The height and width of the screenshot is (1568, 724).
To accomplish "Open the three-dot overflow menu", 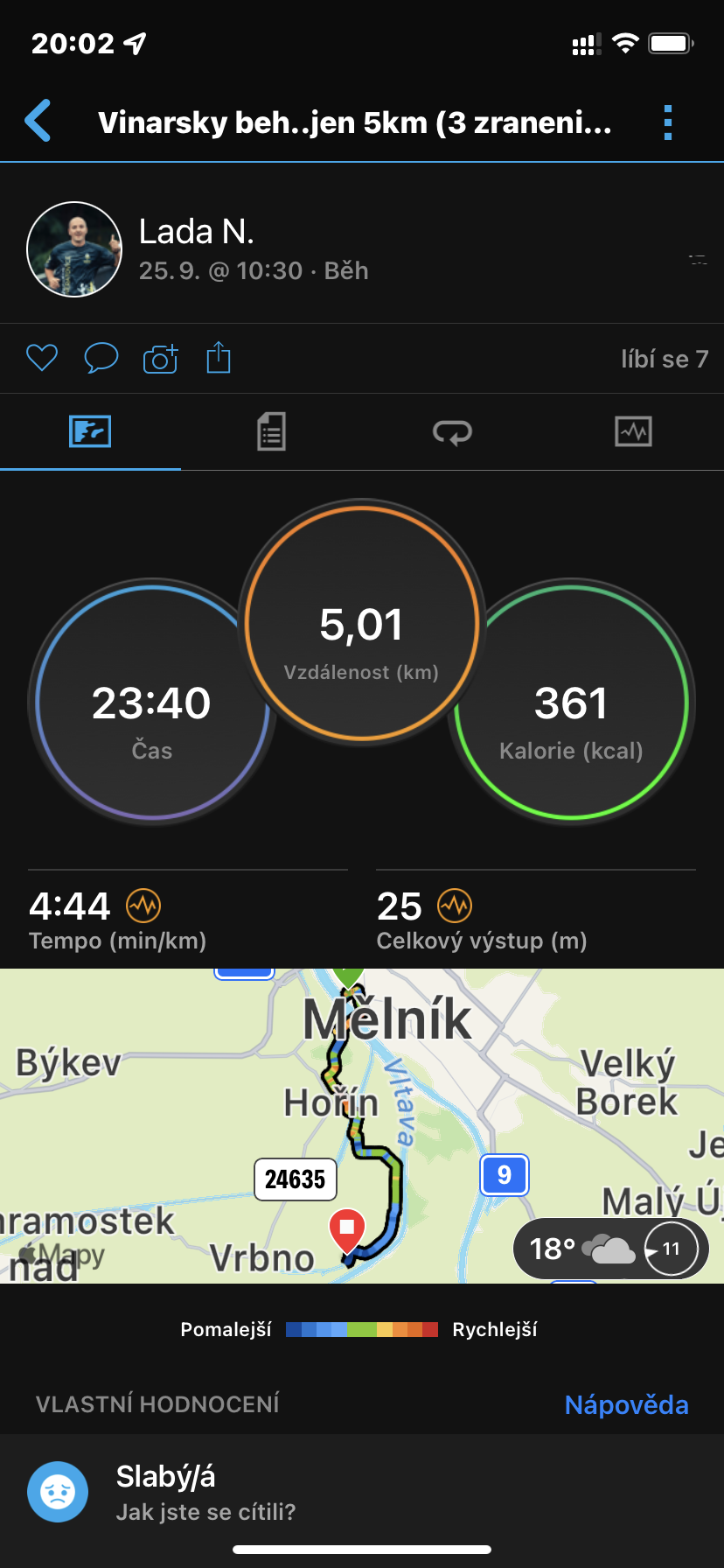I will coord(668,122).
